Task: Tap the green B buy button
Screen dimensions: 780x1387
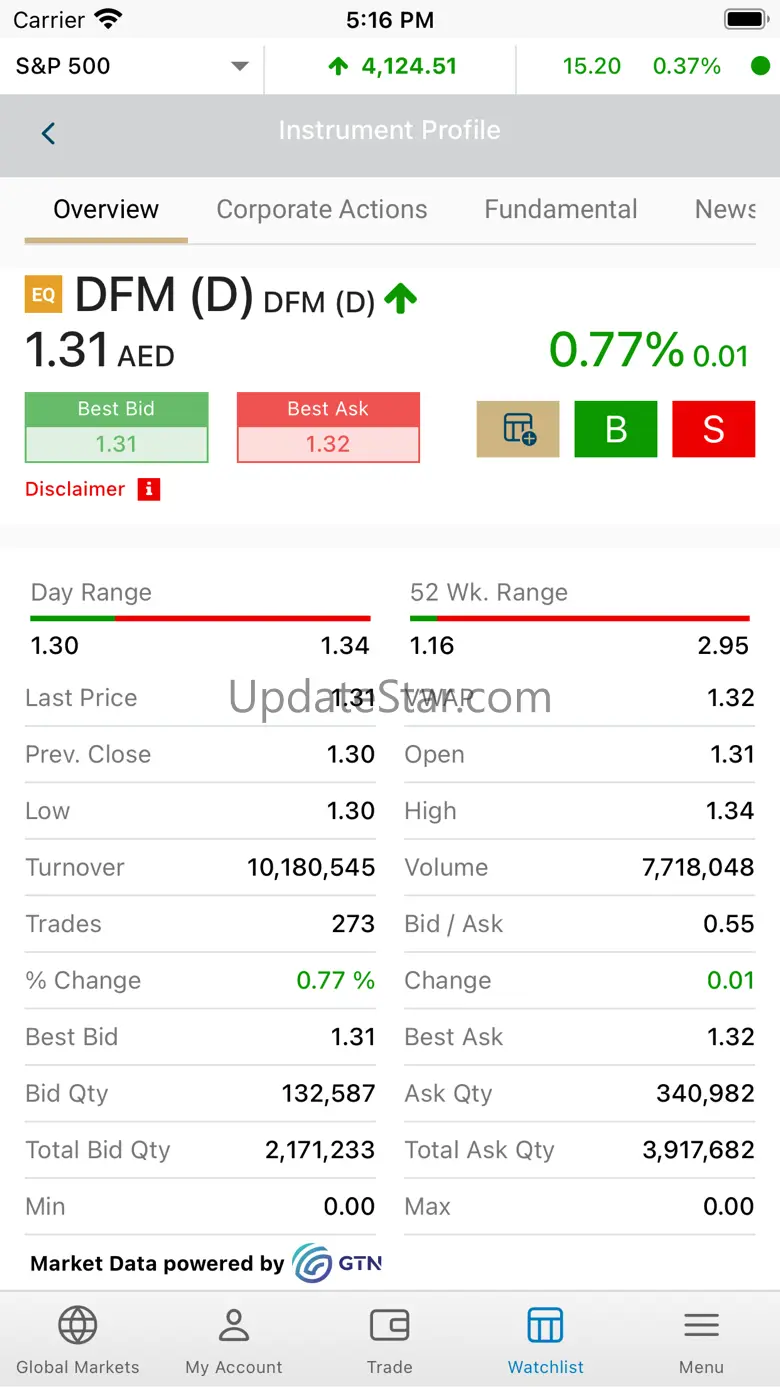Action: click(615, 429)
